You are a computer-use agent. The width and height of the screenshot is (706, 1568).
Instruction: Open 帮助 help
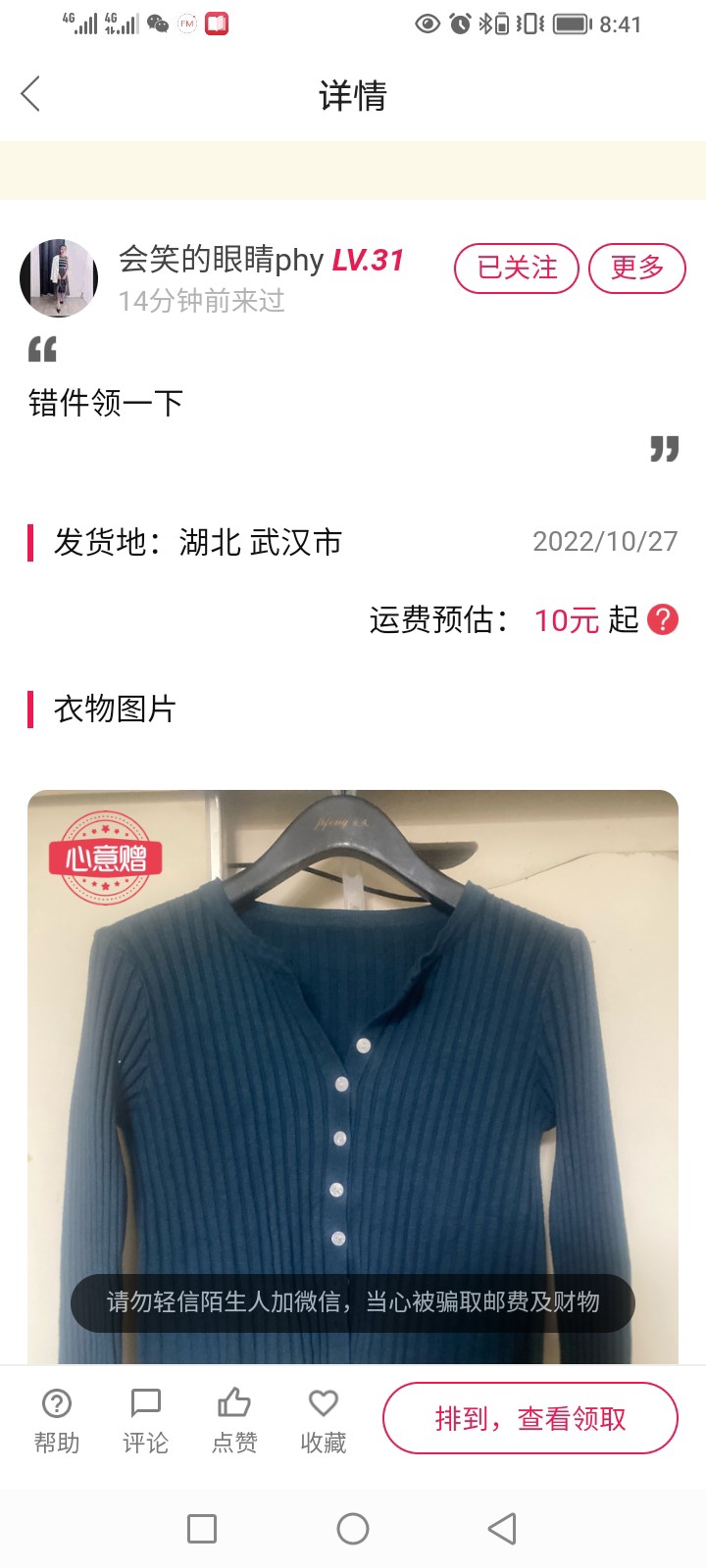tap(57, 1419)
